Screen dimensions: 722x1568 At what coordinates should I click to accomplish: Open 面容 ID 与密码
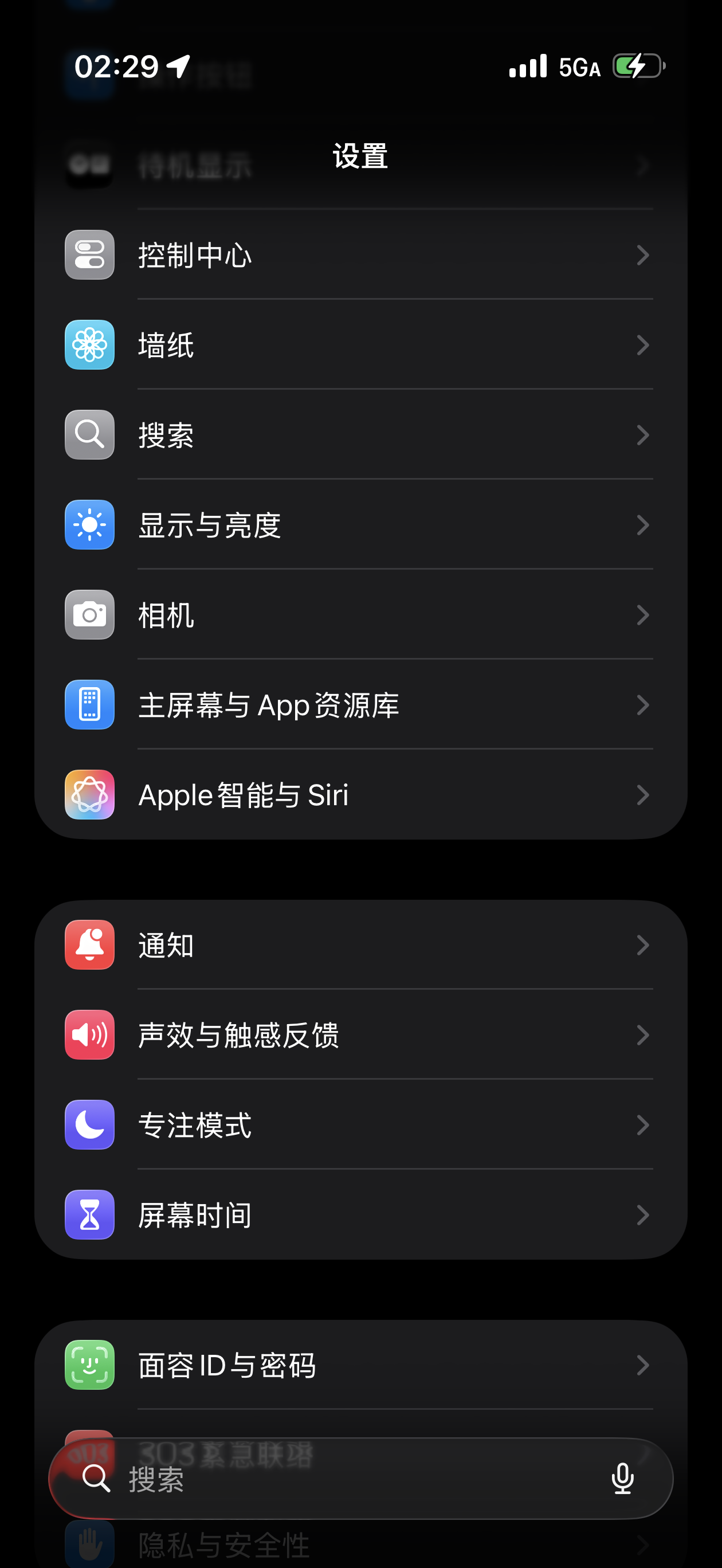point(359,1365)
